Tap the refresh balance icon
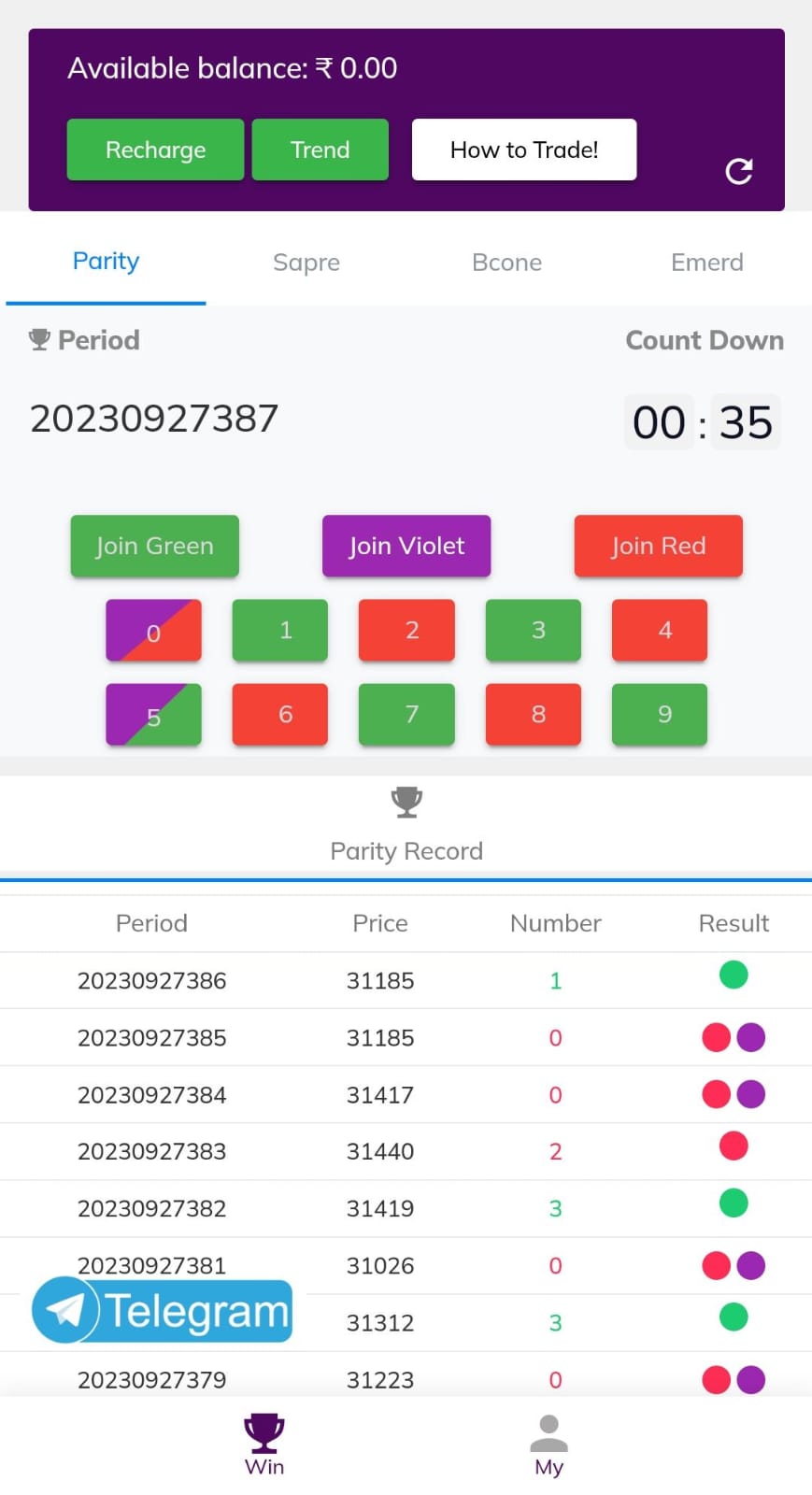The image size is (812, 1495). pos(739,171)
